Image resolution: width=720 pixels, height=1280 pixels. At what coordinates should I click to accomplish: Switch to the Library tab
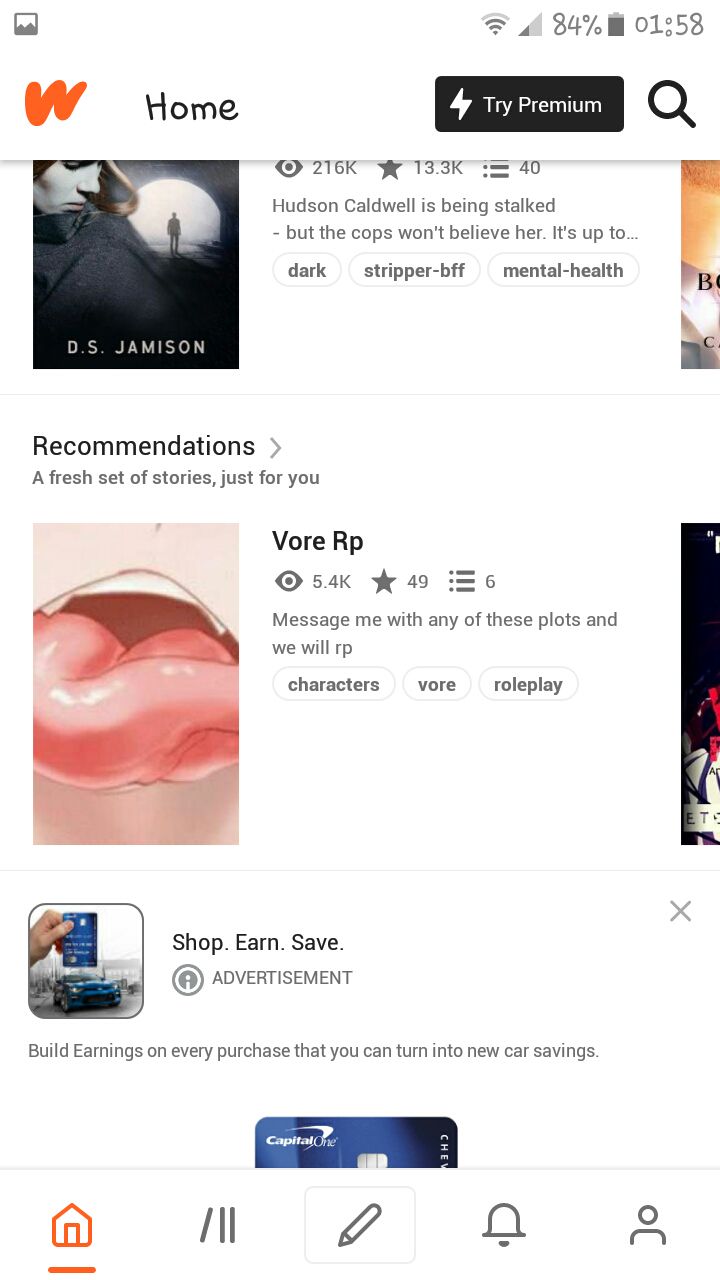pos(218,1225)
